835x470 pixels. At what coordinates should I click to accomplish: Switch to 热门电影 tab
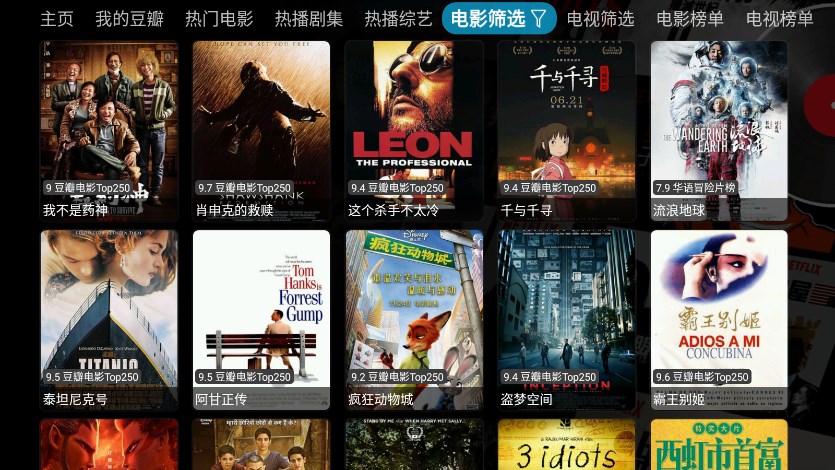219,19
